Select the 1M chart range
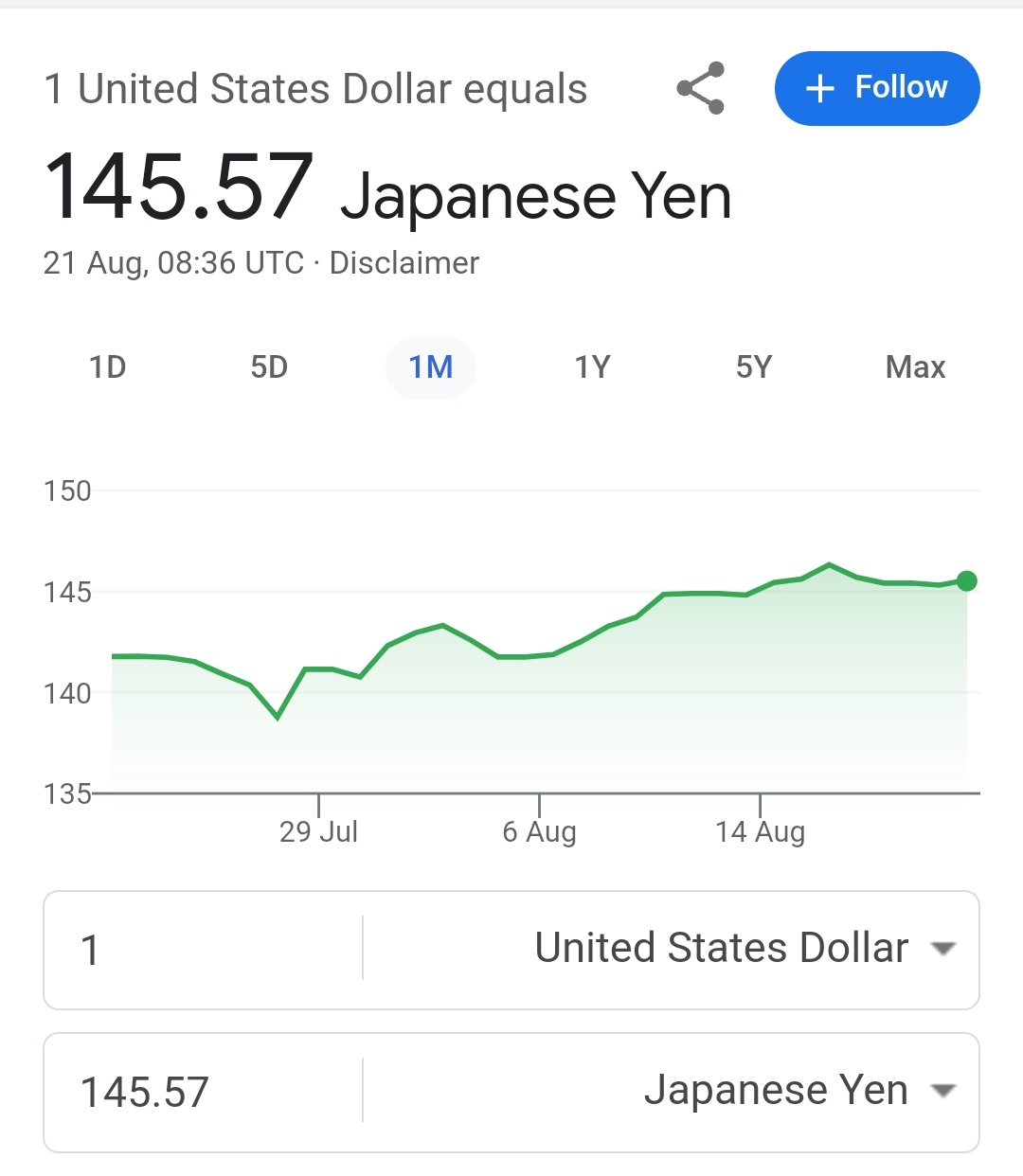The width and height of the screenshot is (1023, 1176). coord(431,366)
